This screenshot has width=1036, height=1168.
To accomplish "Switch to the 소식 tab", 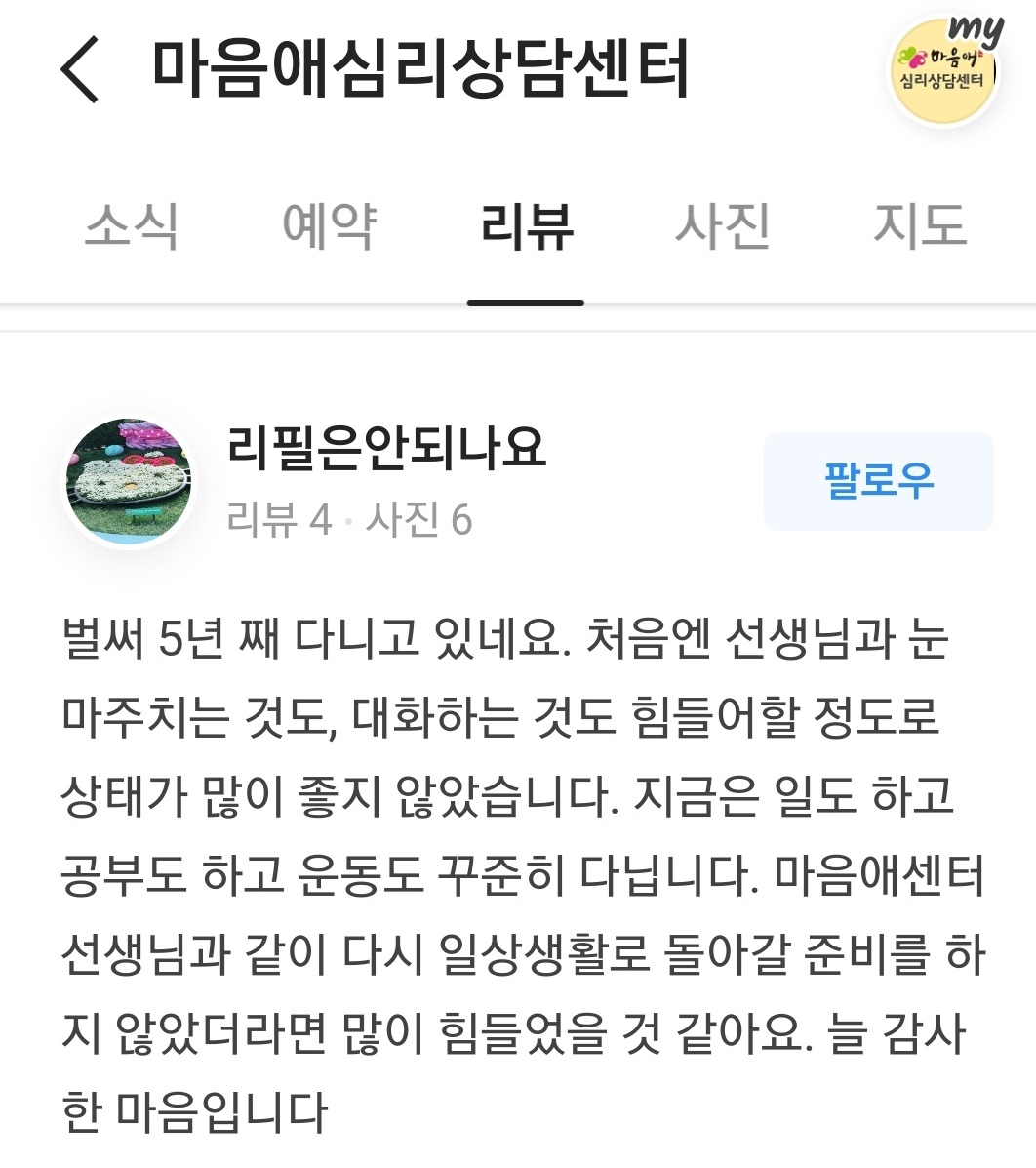I will [x=132, y=226].
